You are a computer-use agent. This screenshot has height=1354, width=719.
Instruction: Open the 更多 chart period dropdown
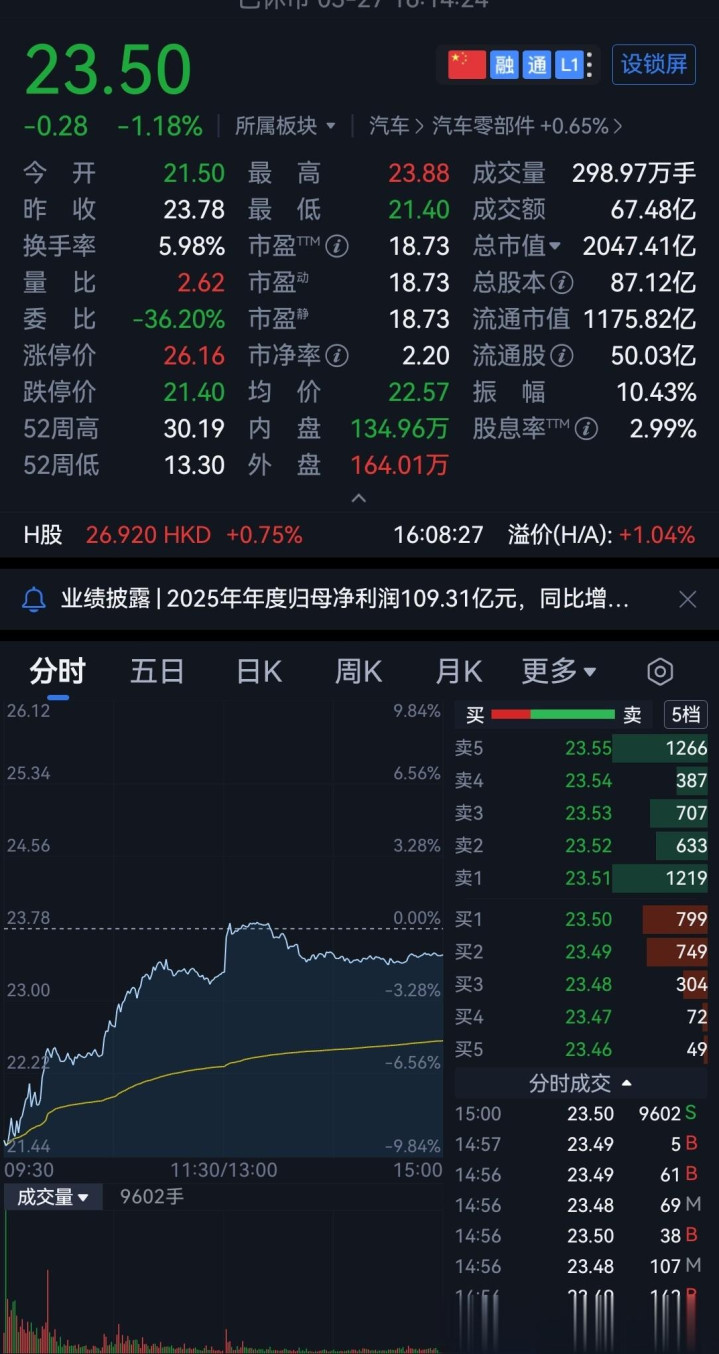point(559,671)
